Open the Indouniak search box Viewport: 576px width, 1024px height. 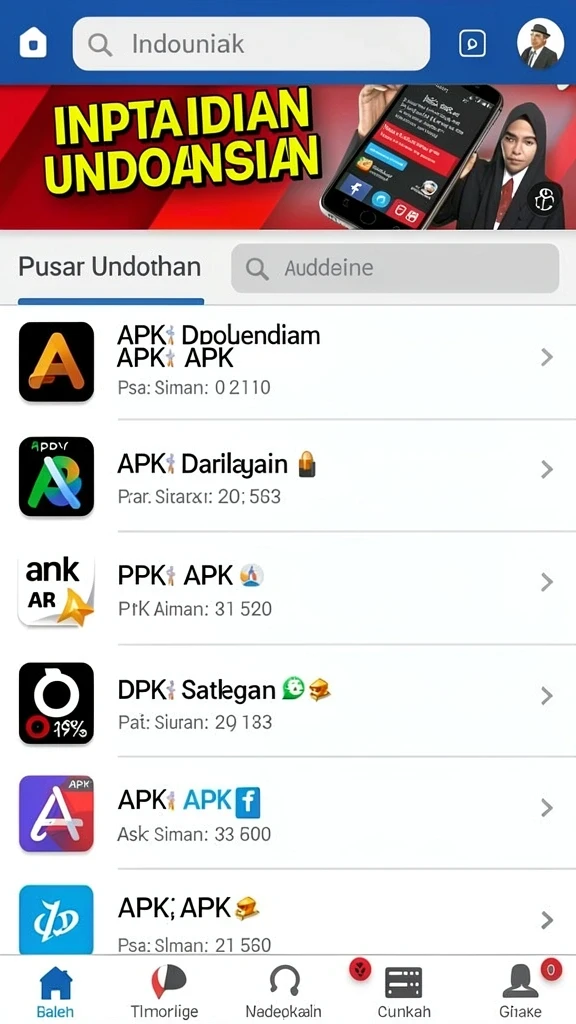point(251,44)
